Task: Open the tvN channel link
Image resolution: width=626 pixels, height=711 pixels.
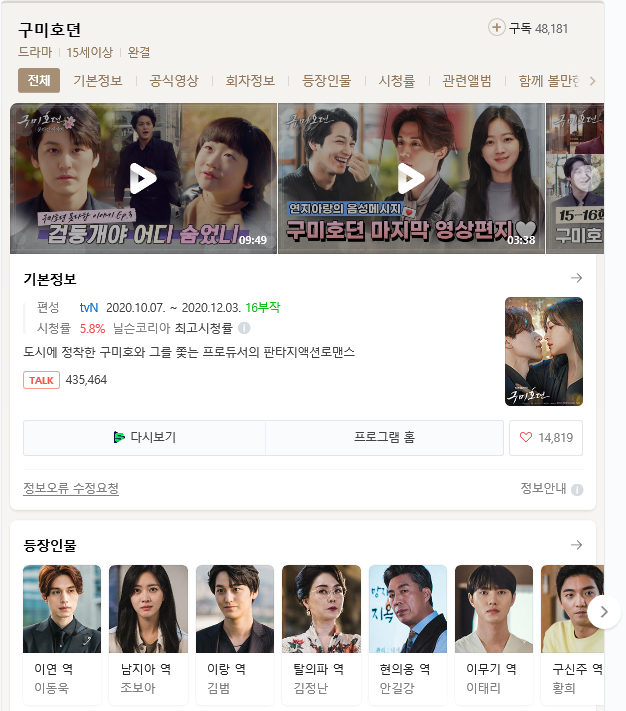Action: pyautogui.click(x=89, y=307)
